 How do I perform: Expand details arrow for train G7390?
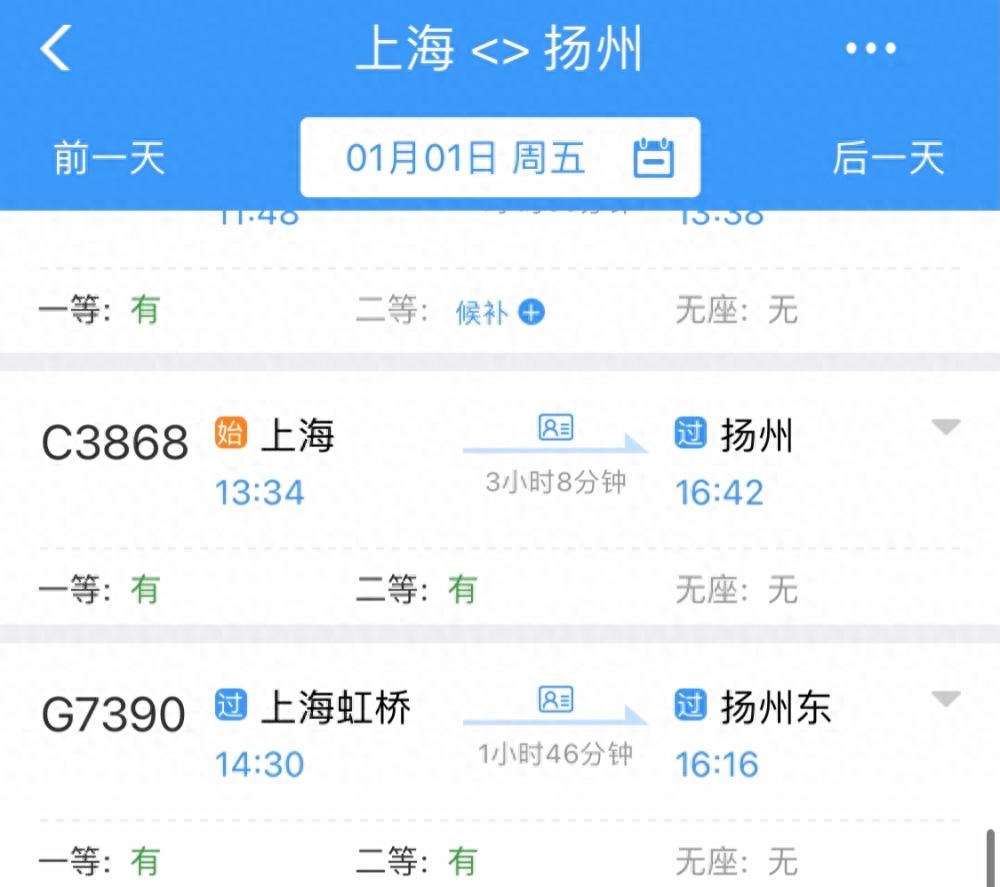click(945, 699)
